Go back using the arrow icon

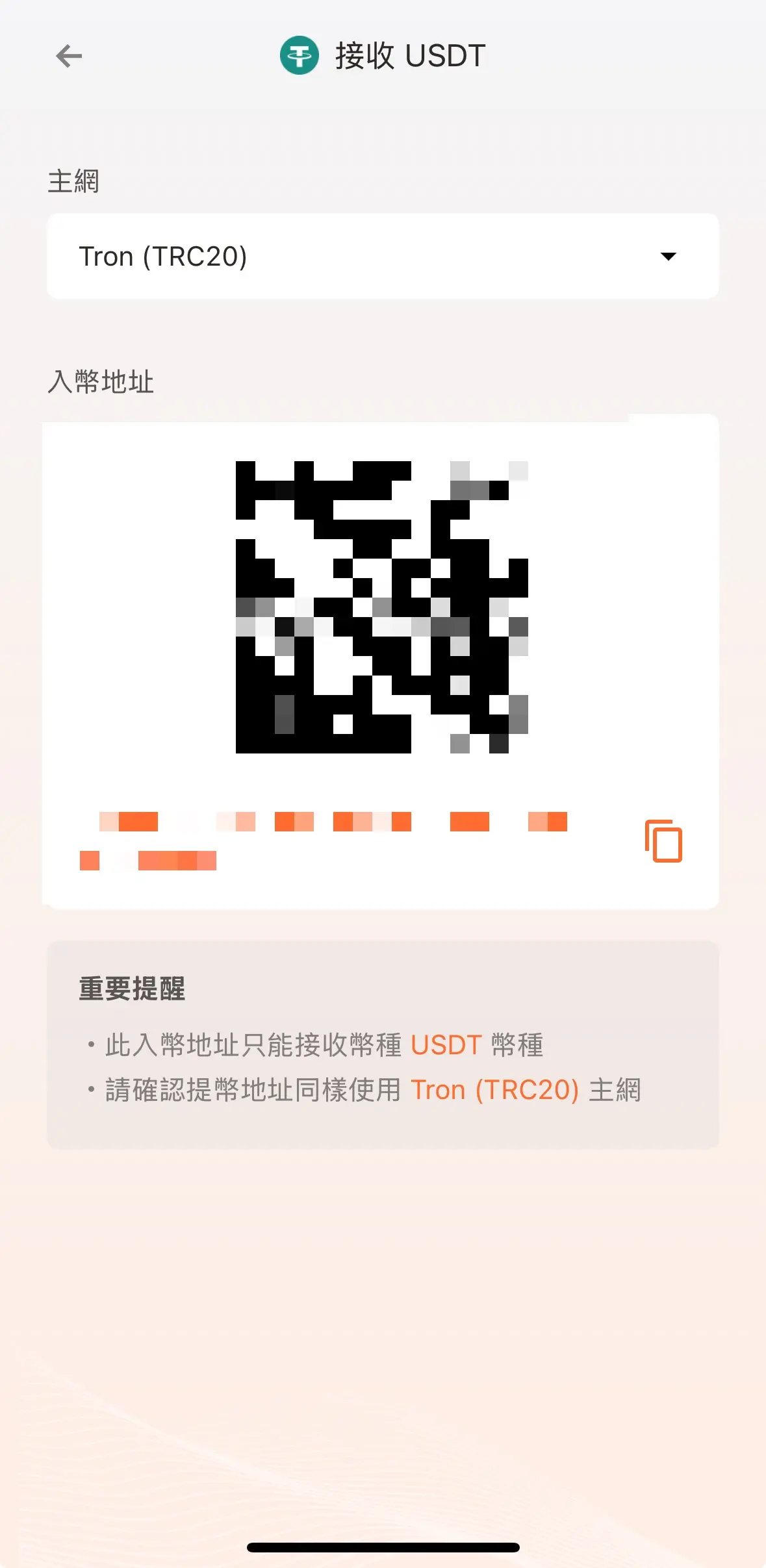point(69,56)
